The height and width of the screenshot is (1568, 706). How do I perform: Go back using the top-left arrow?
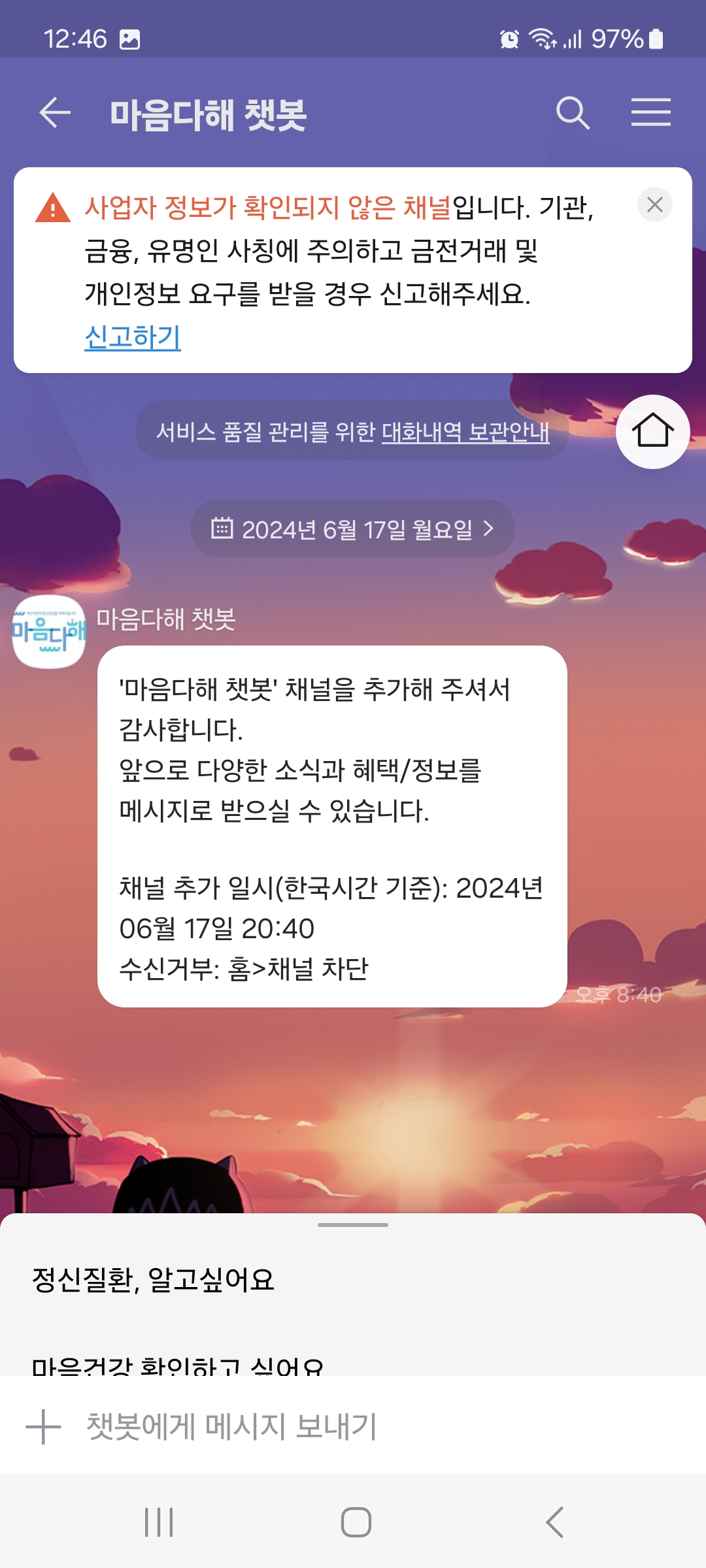(55, 113)
